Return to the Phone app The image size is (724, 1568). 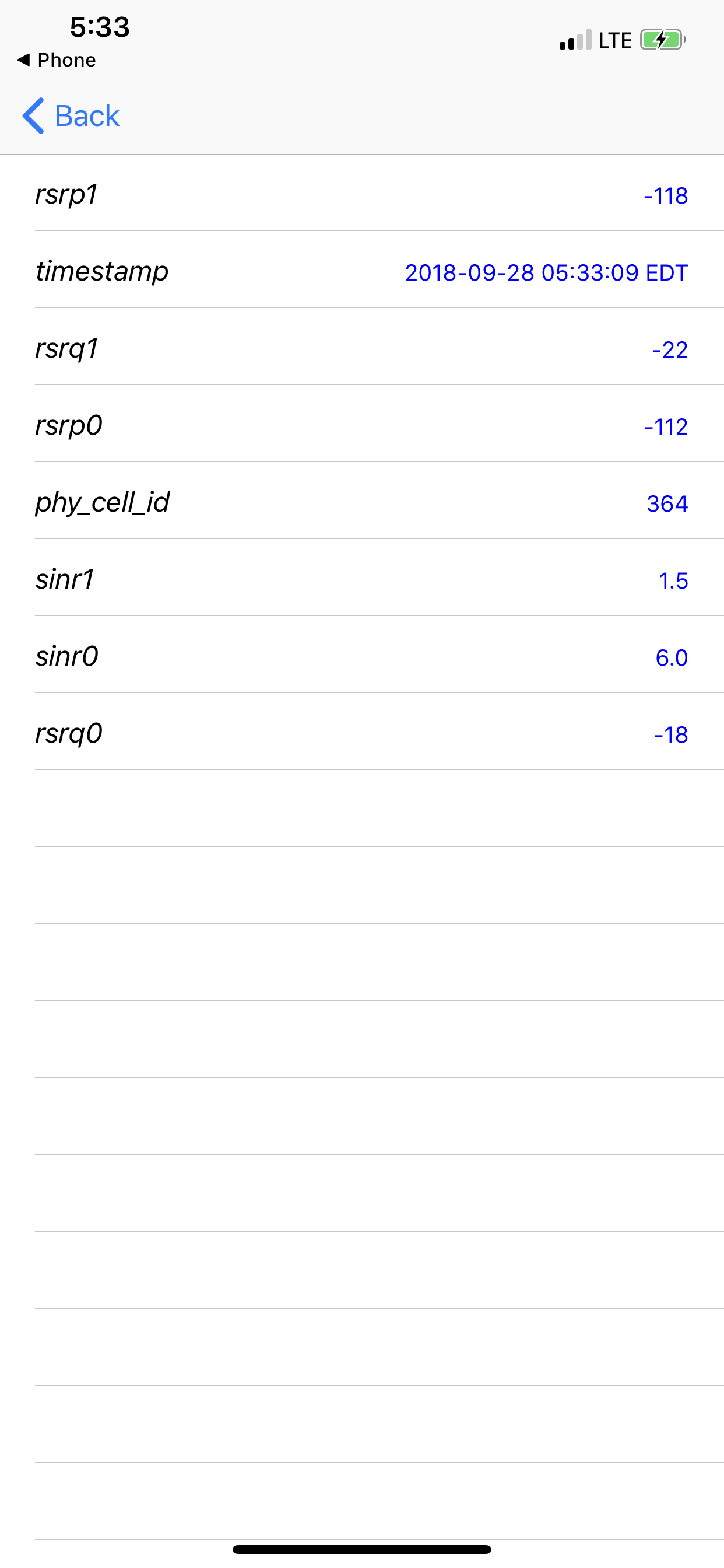click(x=57, y=60)
